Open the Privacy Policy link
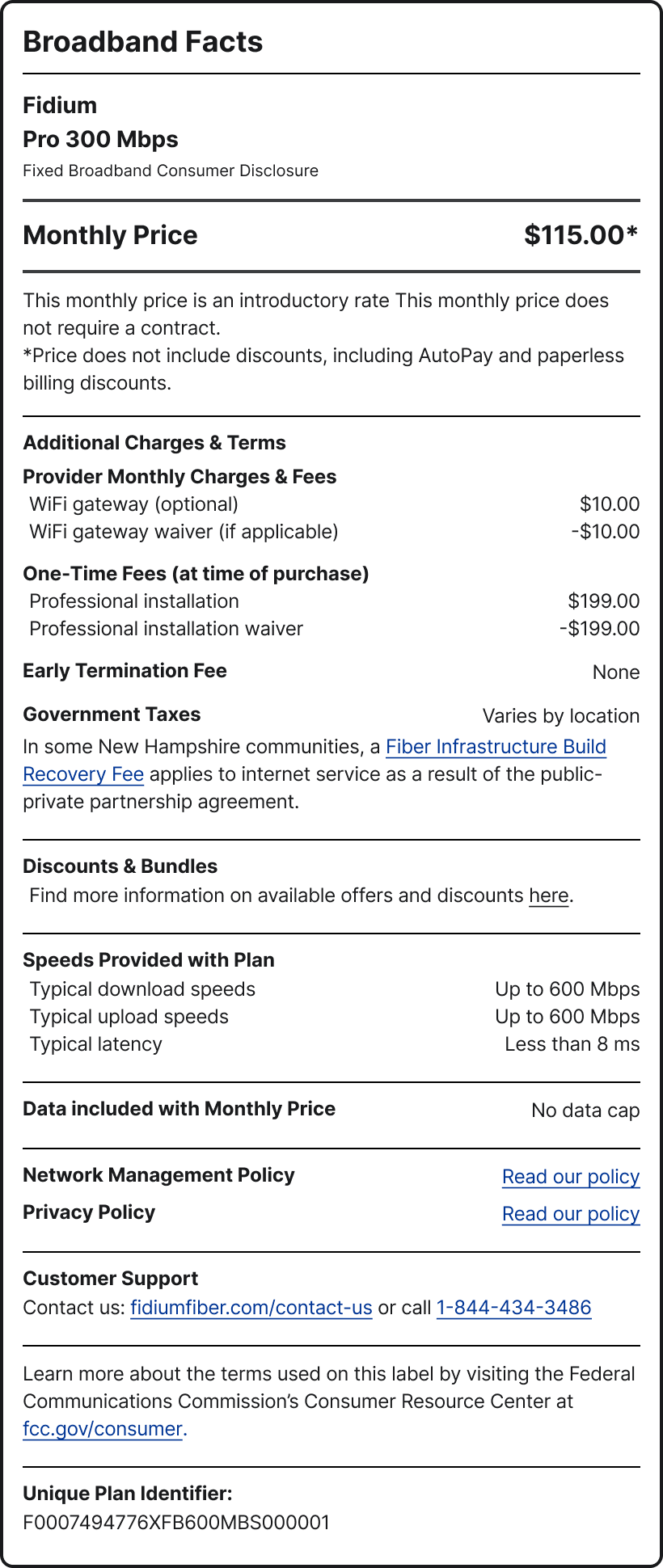This screenshot has height=1568, width=663. coord(570,1214)
